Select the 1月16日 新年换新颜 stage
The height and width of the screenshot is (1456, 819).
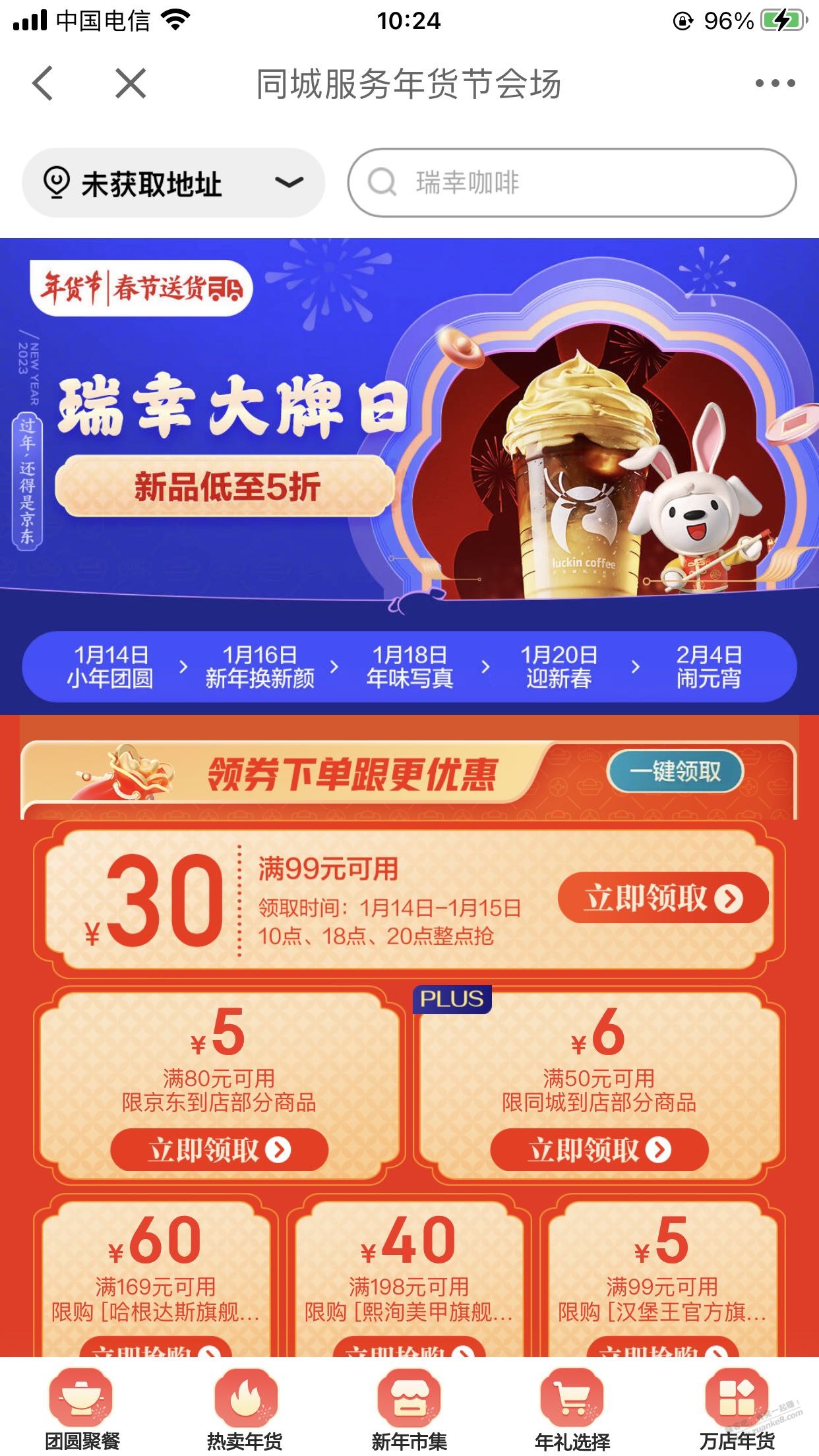259,667
